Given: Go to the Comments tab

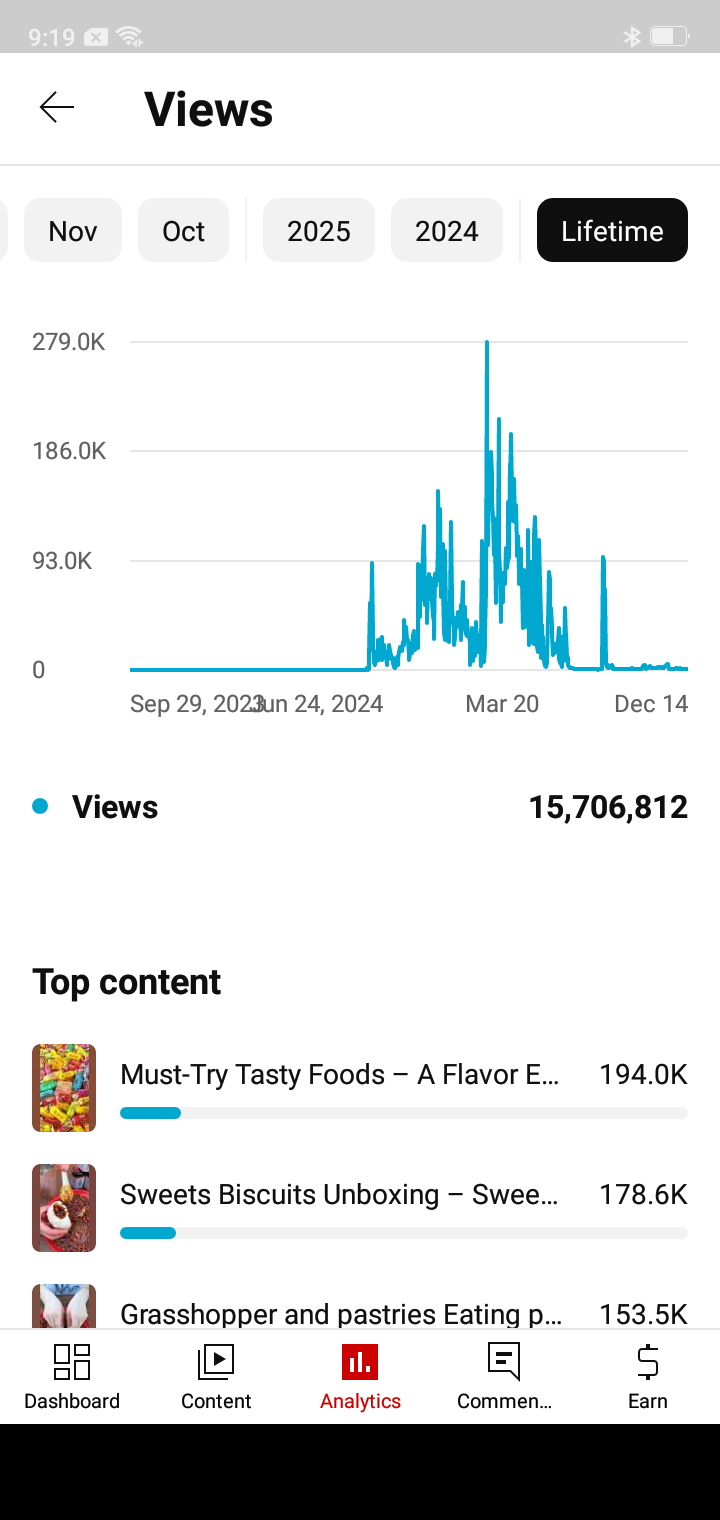Looking at the screenshot, I should 504,1377.
